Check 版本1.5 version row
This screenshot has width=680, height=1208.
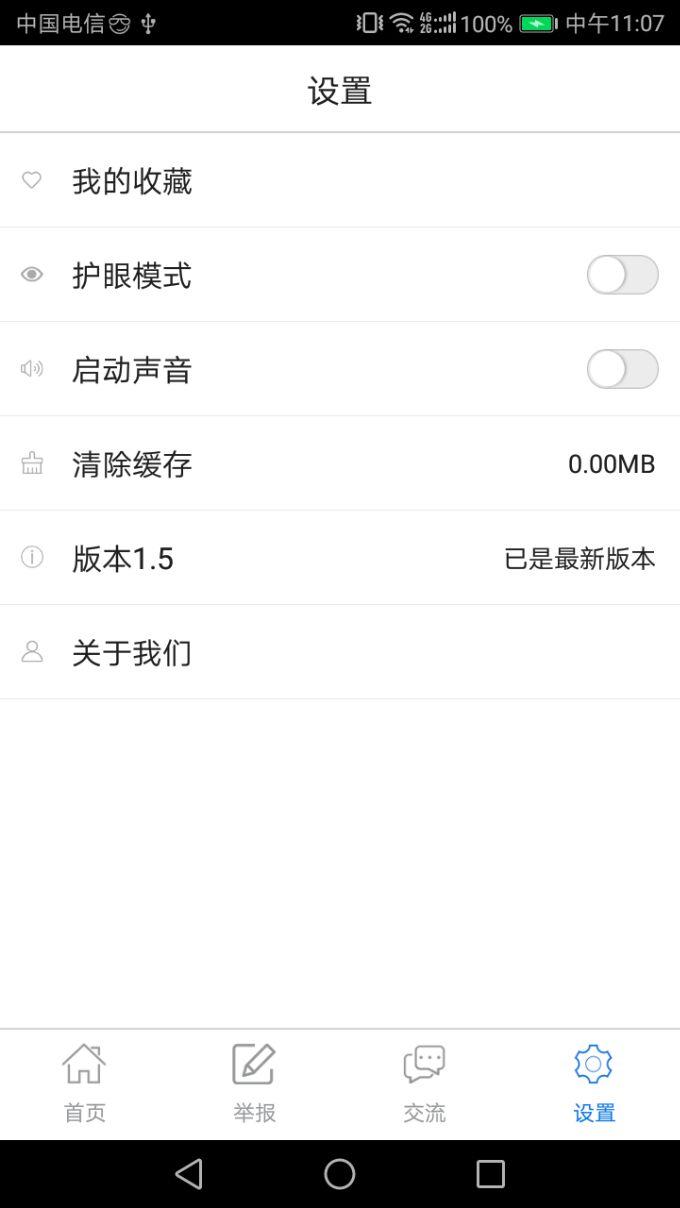tap(340, 558)
